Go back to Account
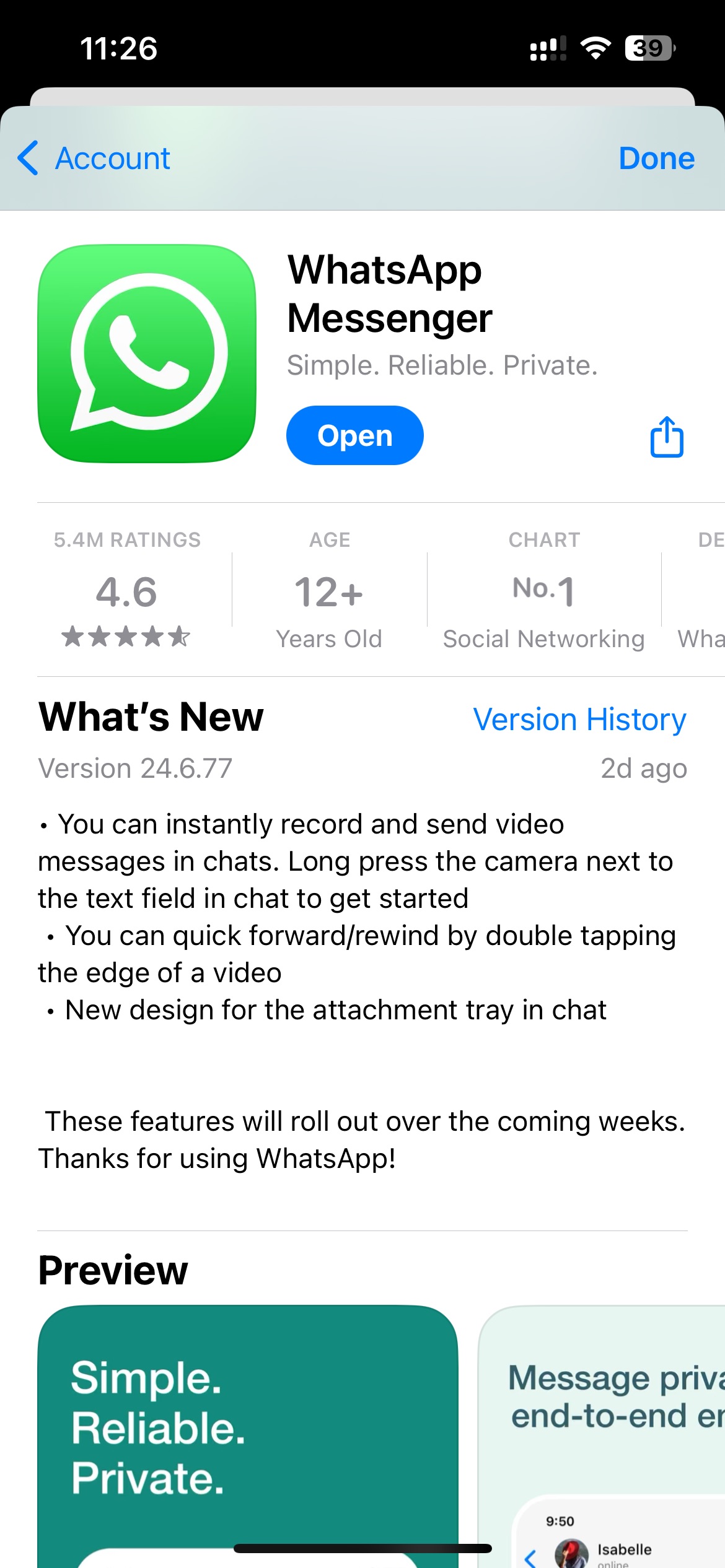The height and width of the screenshot is (1568, 725). pos(94,159)
